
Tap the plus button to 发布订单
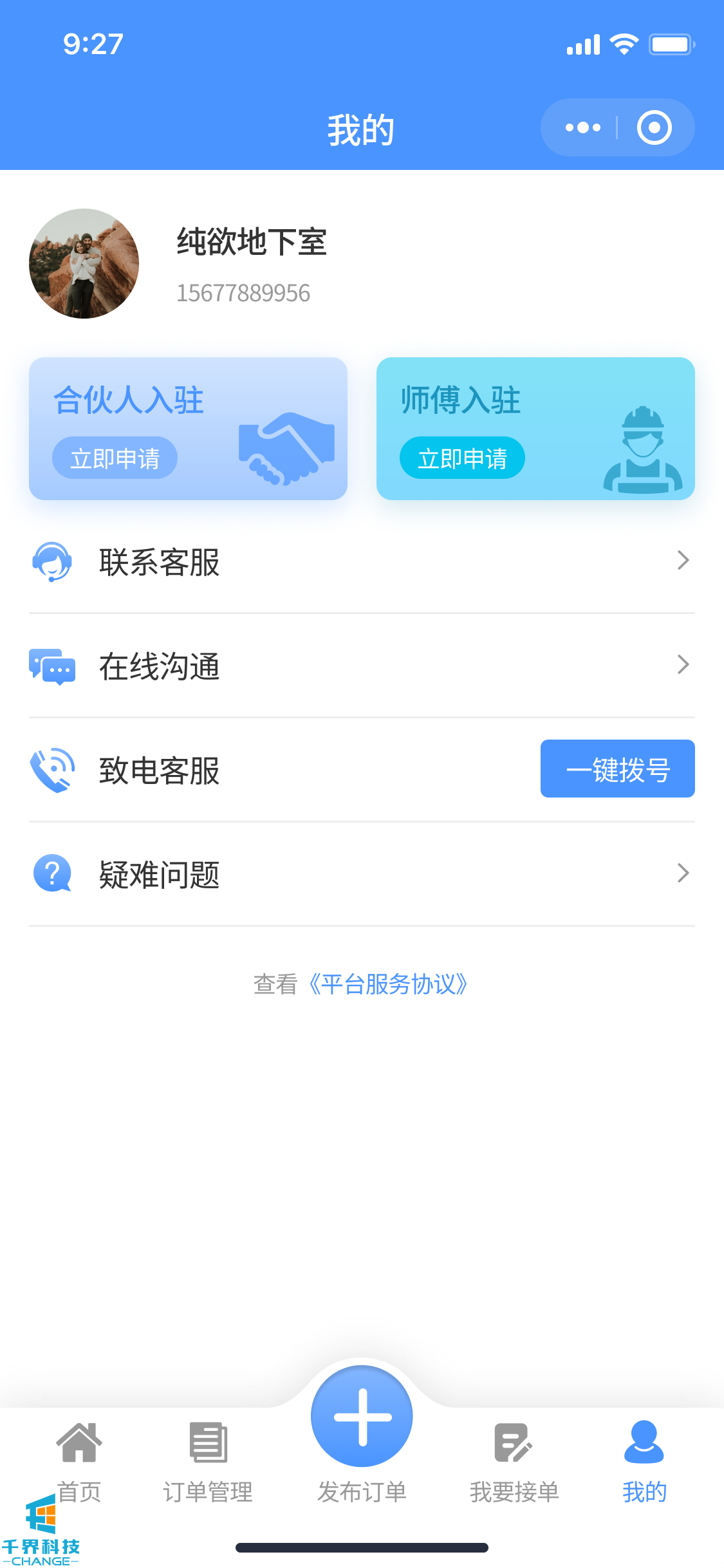point(362,1417)
